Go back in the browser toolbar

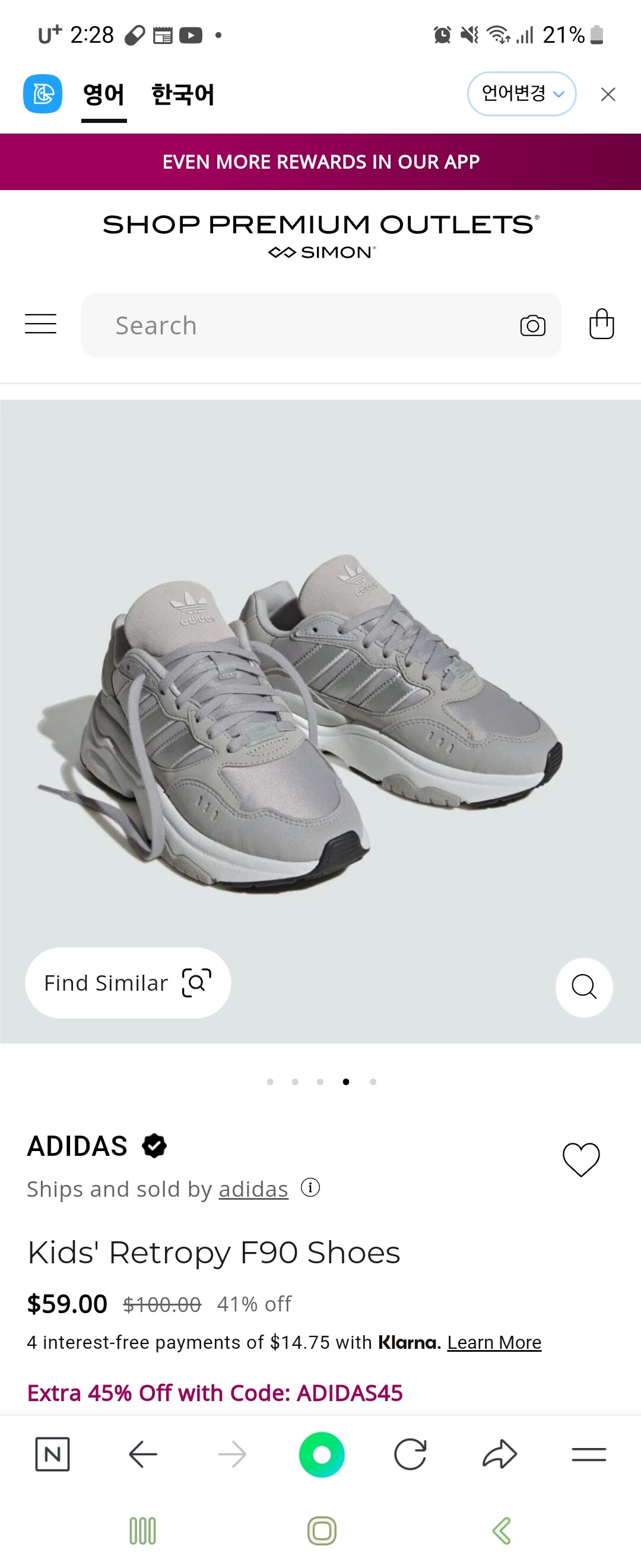[x=143, y=1455]
